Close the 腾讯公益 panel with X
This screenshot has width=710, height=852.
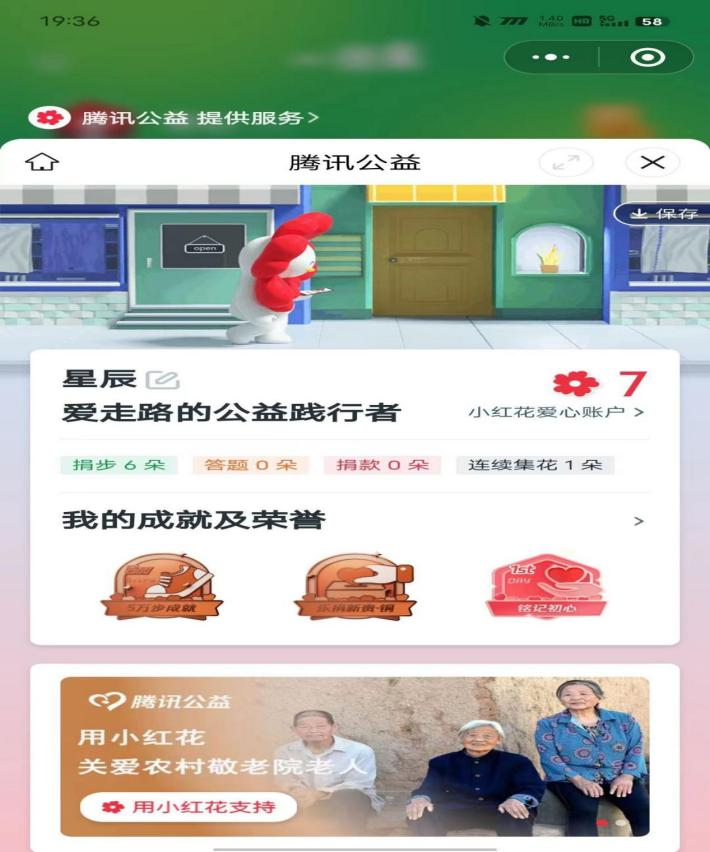[x=652, y=162]
